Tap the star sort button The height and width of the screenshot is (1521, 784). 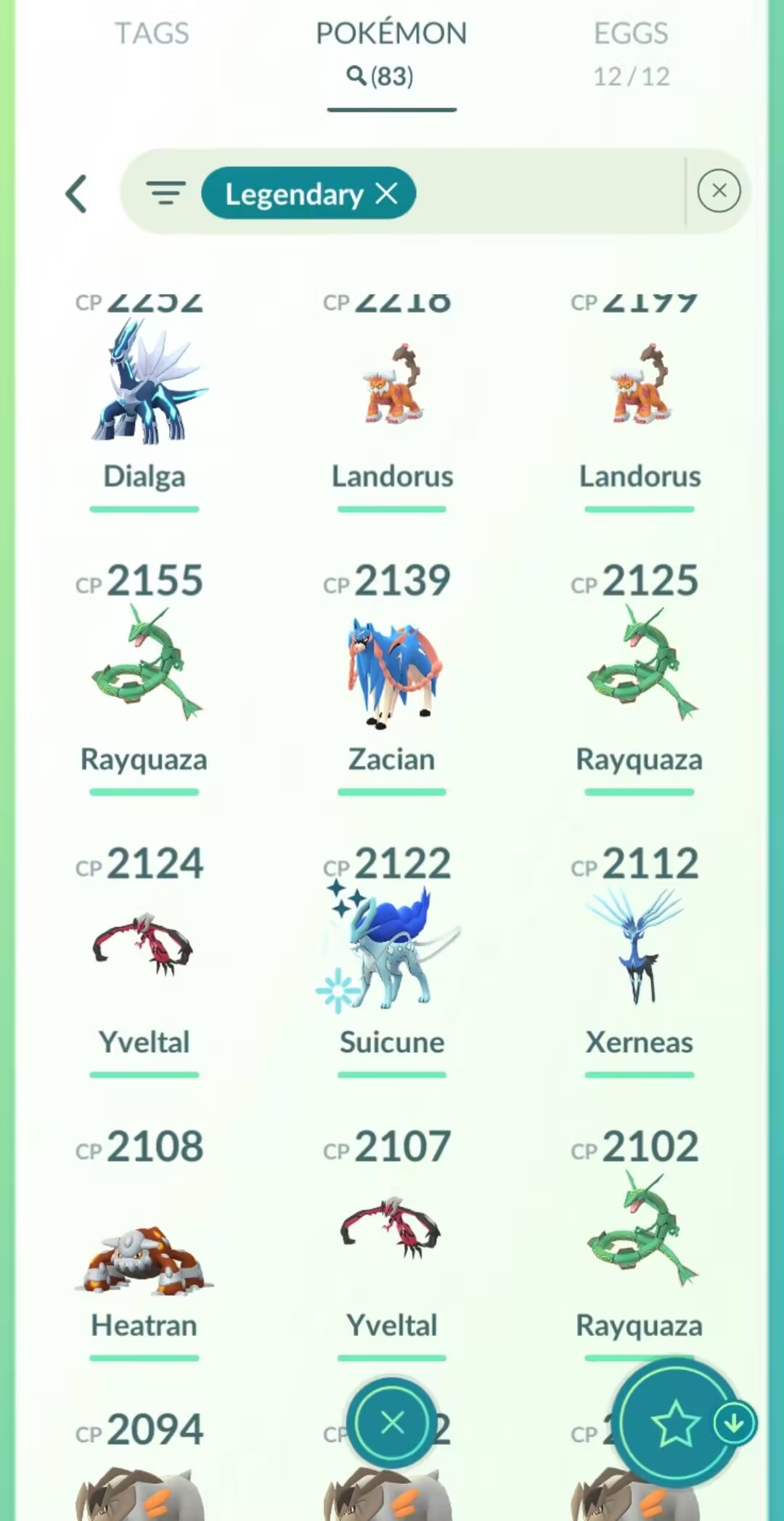coord(675,1423)
